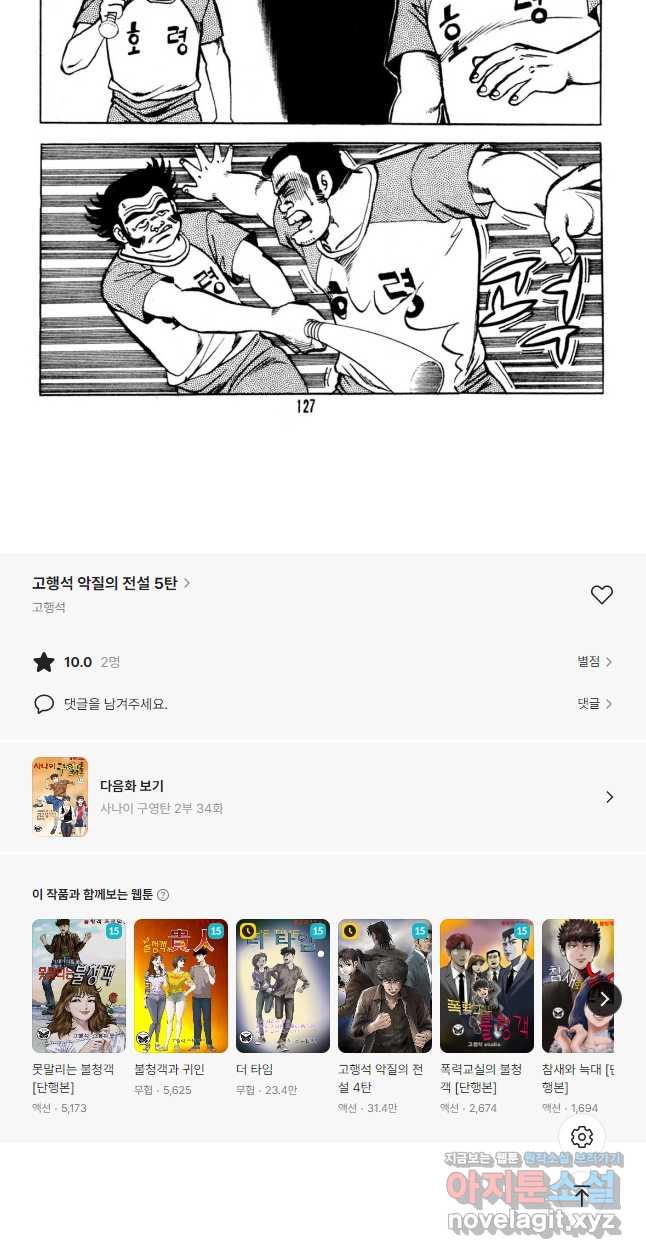Open the 별점 rating option
This screenshot has height=1259, width=646.
595,662
